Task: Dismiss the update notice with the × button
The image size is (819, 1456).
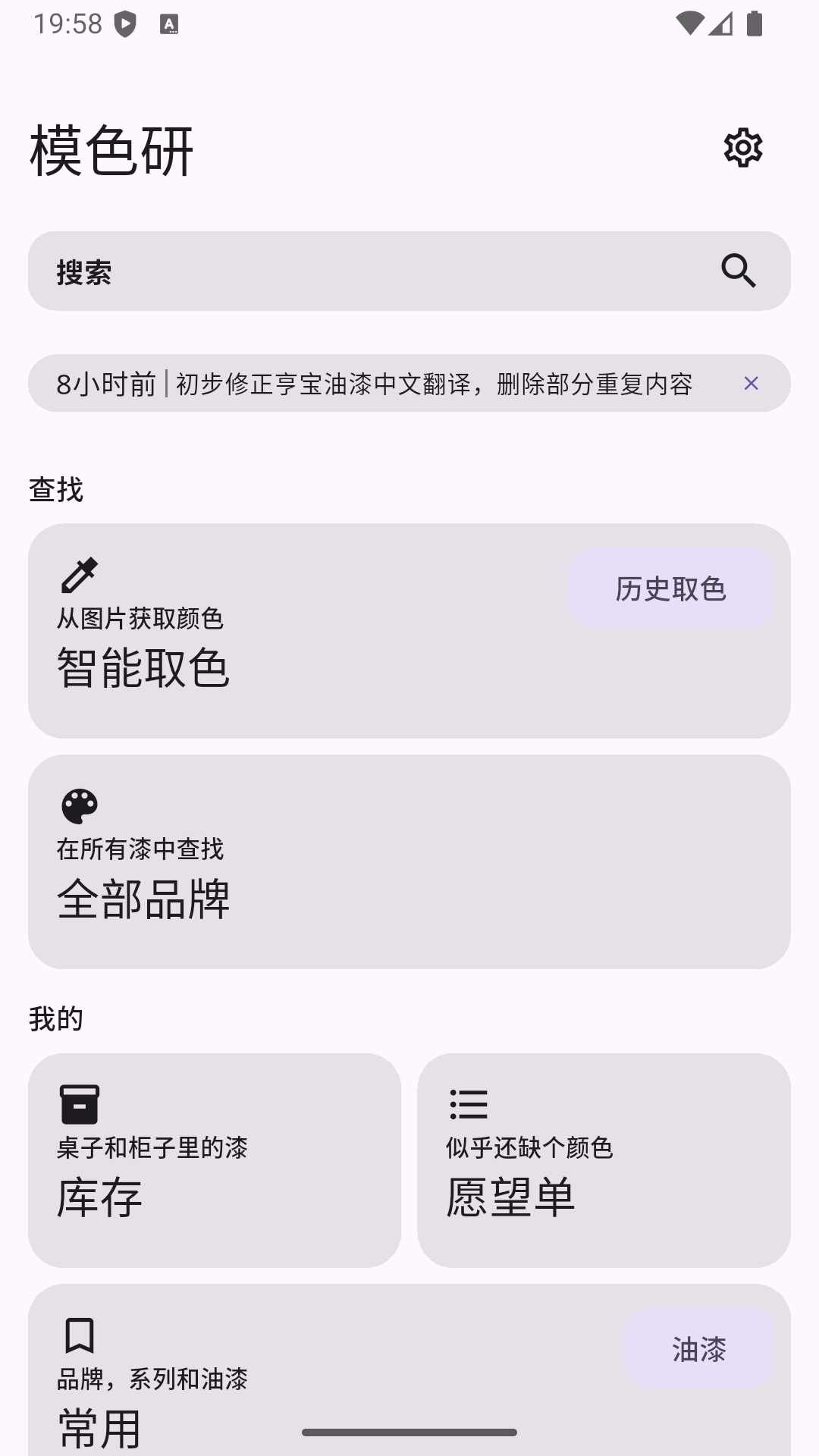Action: [x=752, y=384]
